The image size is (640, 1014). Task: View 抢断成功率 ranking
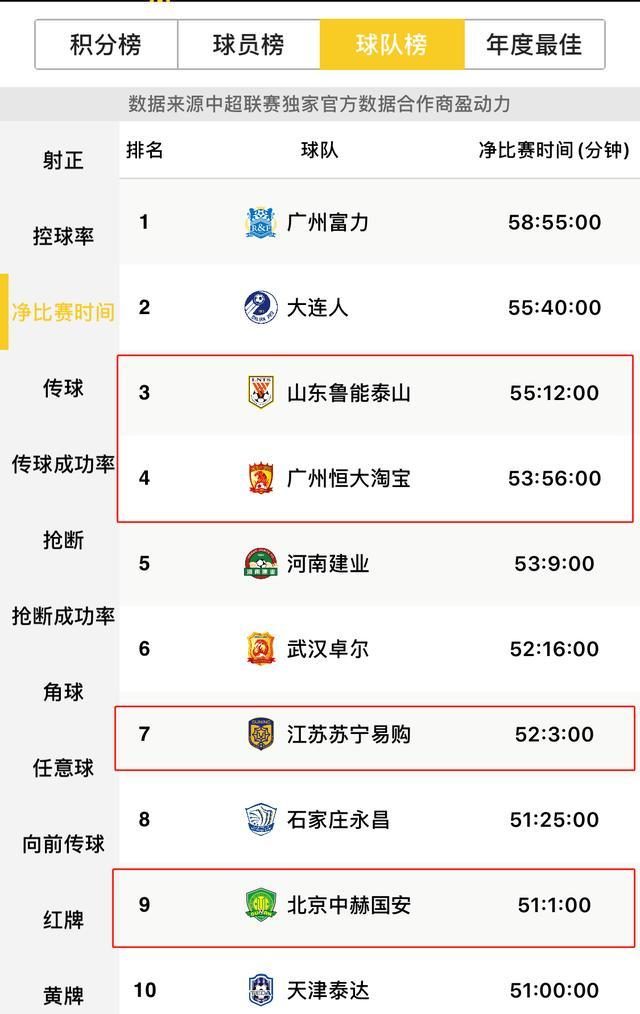pos(63,616)
